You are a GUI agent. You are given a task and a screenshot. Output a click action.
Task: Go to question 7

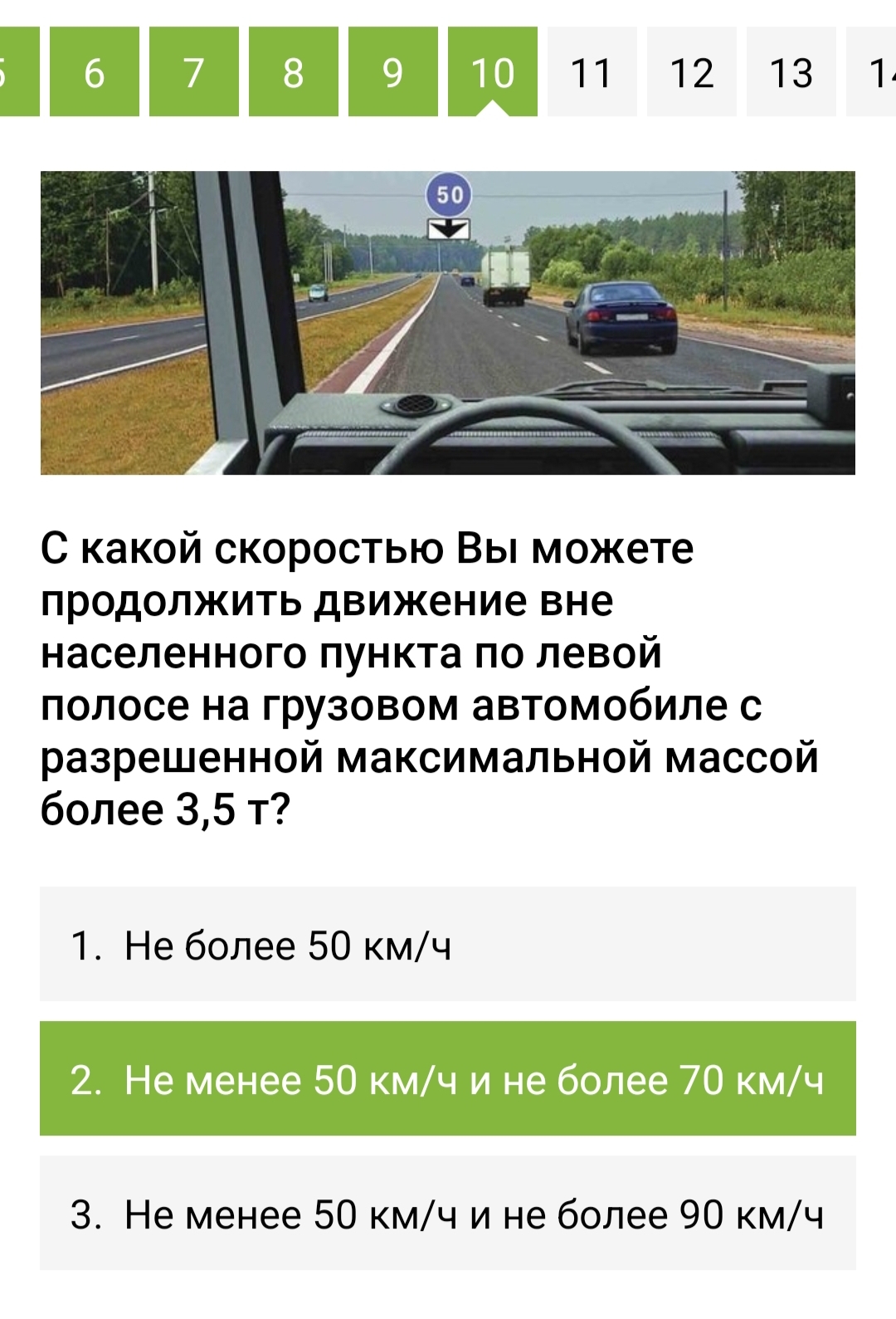(x=193, y=71)
